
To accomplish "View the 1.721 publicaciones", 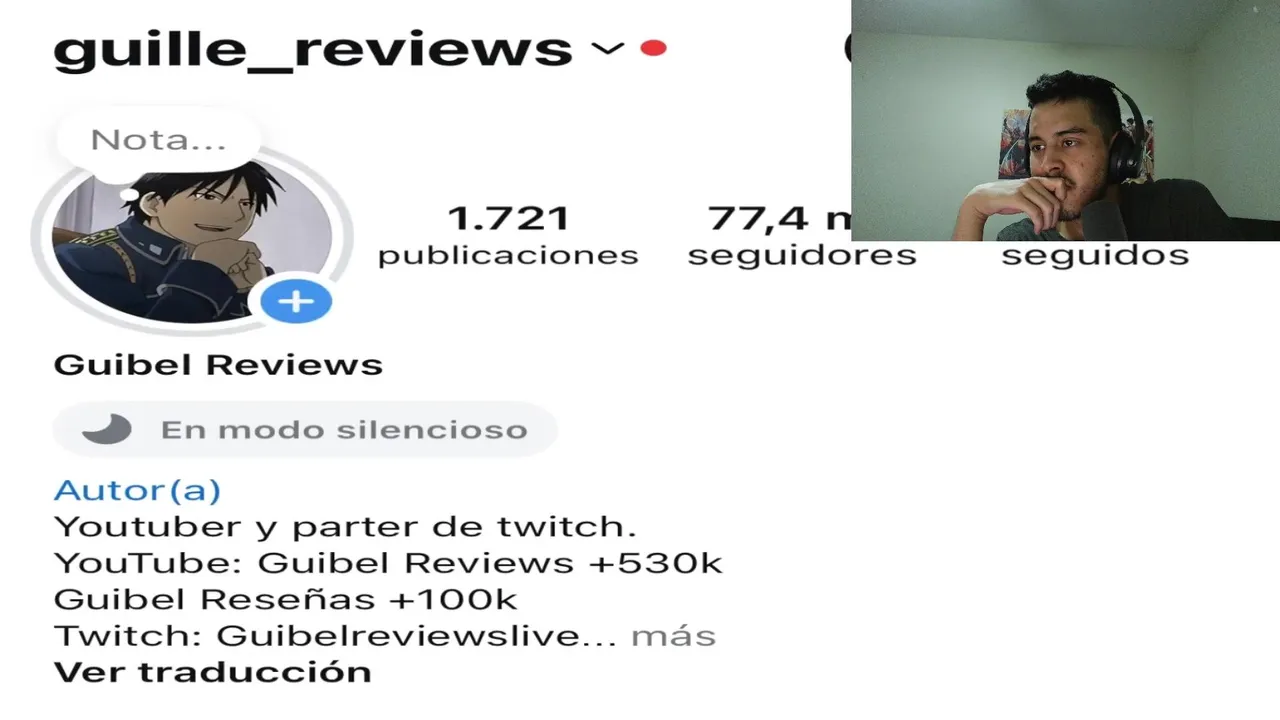I will tap(508, 236).
